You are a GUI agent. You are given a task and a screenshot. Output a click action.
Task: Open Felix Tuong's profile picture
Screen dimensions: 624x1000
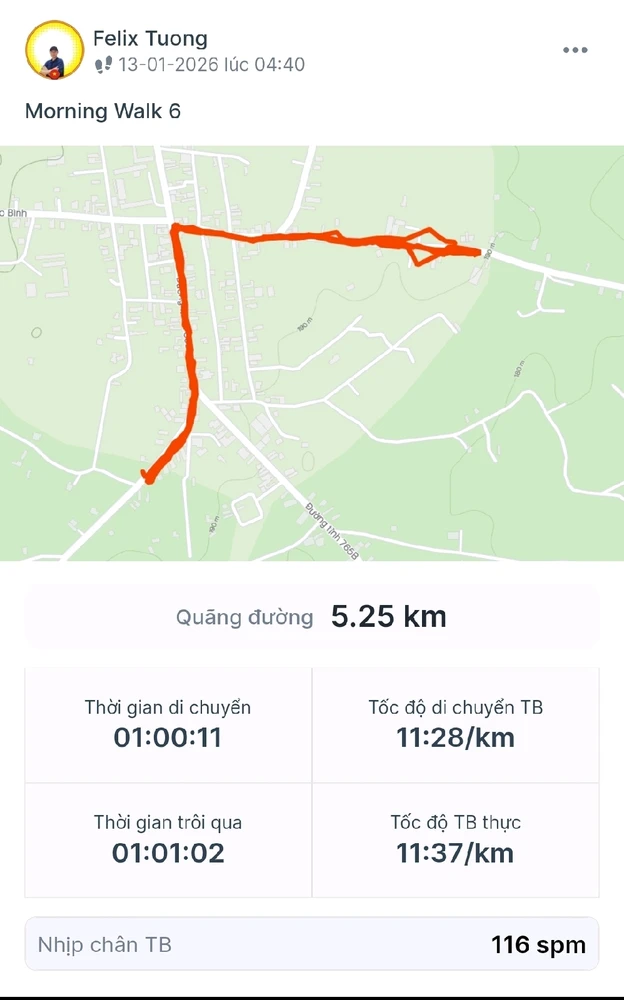pyautogui.click(x=53, y=51)
